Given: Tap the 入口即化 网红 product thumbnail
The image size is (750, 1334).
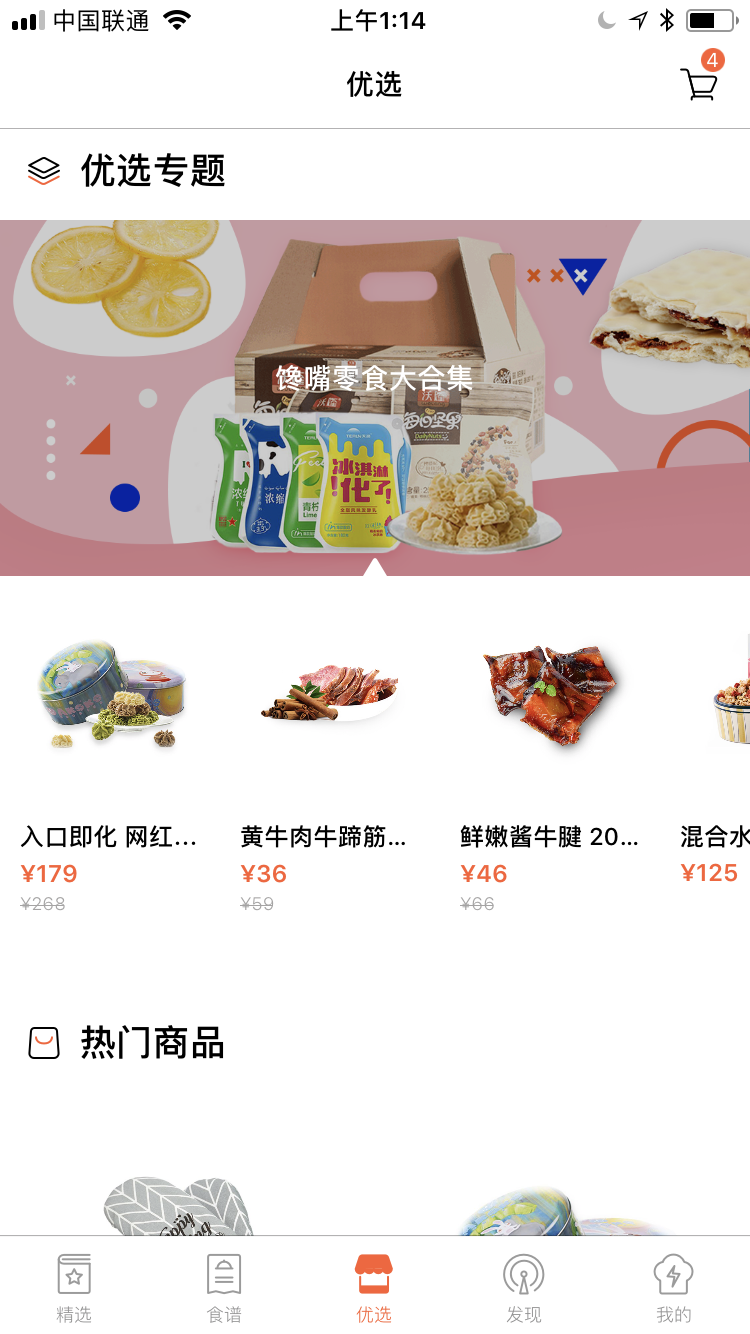Looking at the screenshot, I should point(110,695).
